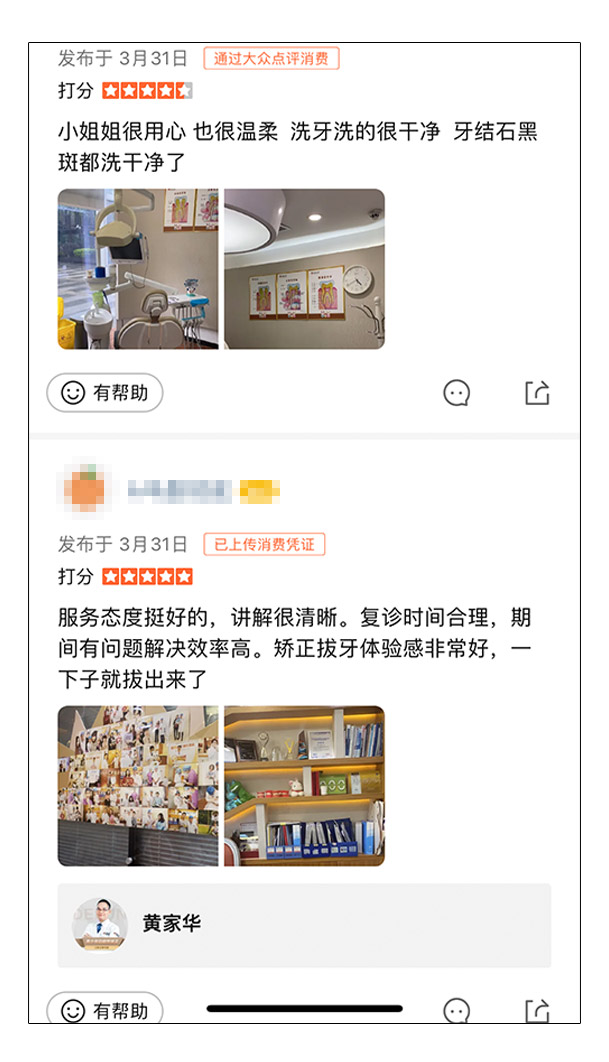Share the braces extraction review

click(537, 1011)
